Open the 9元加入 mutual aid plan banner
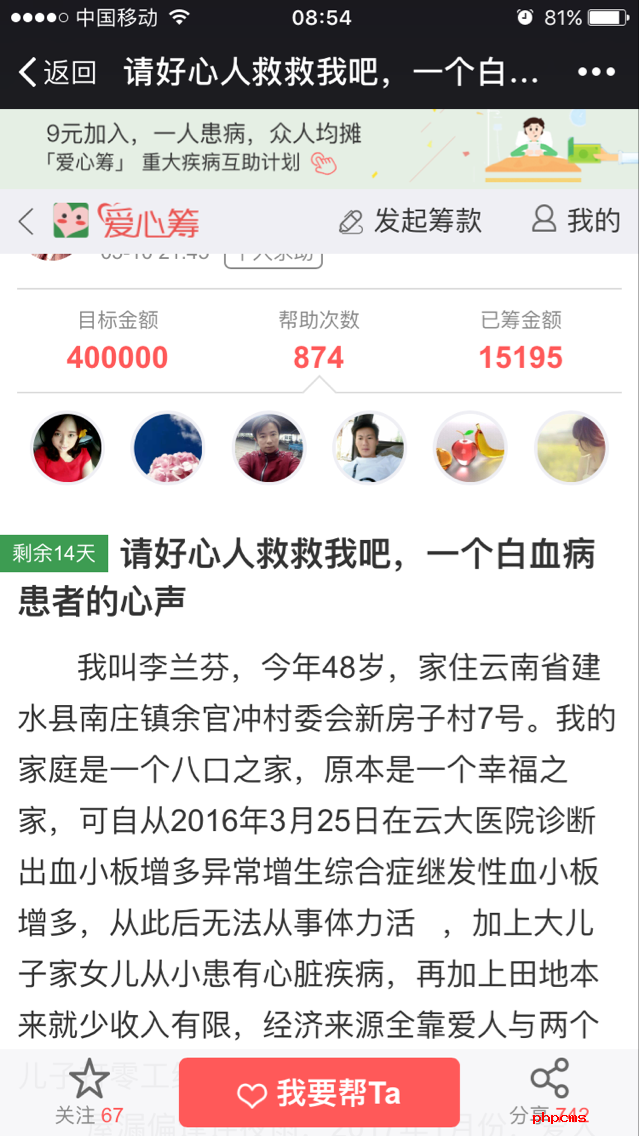Image resolution: width=639 pixels, height=1136 pixels. tap(319, 148)
